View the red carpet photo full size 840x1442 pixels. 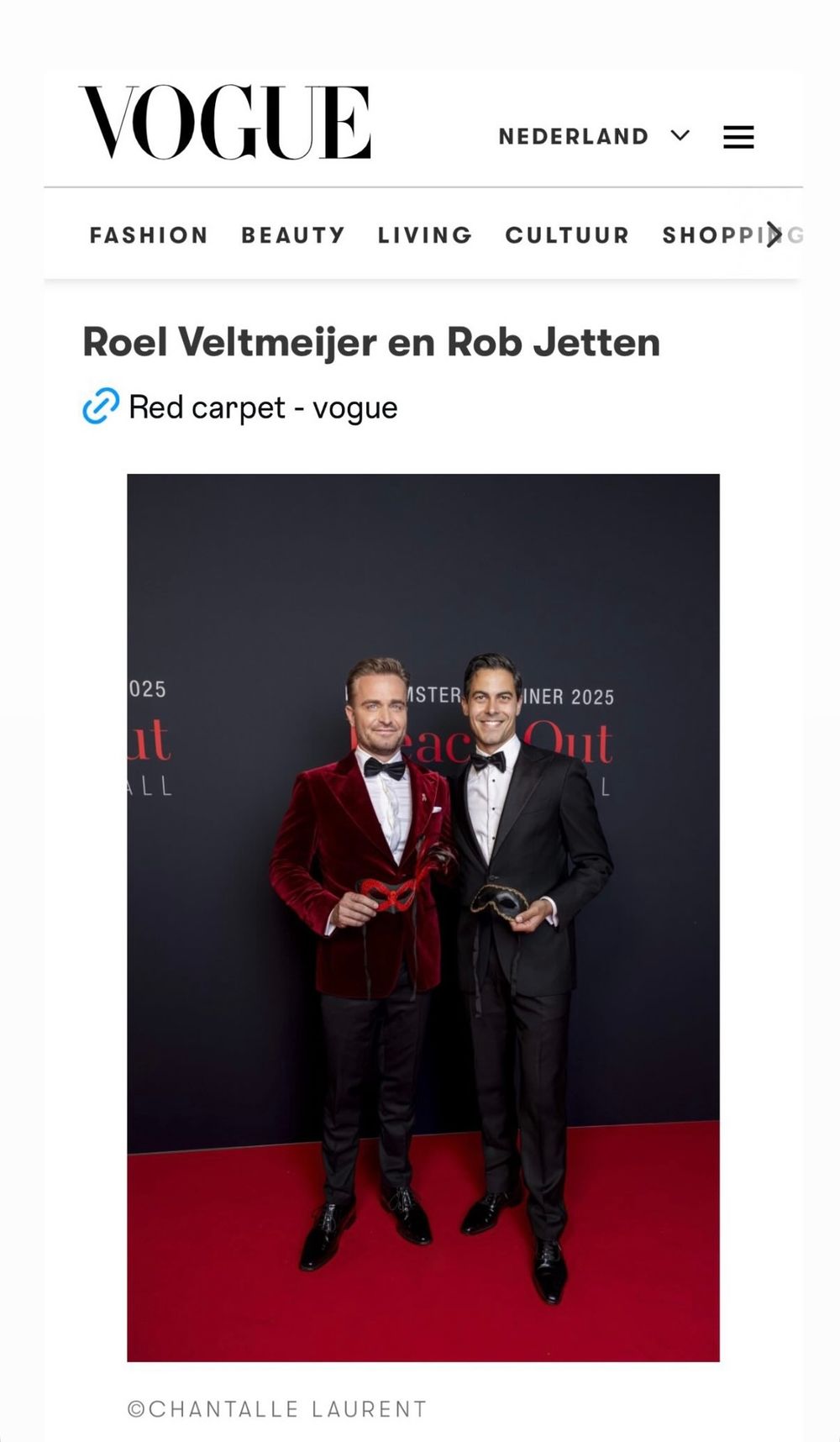pos(423,917)
